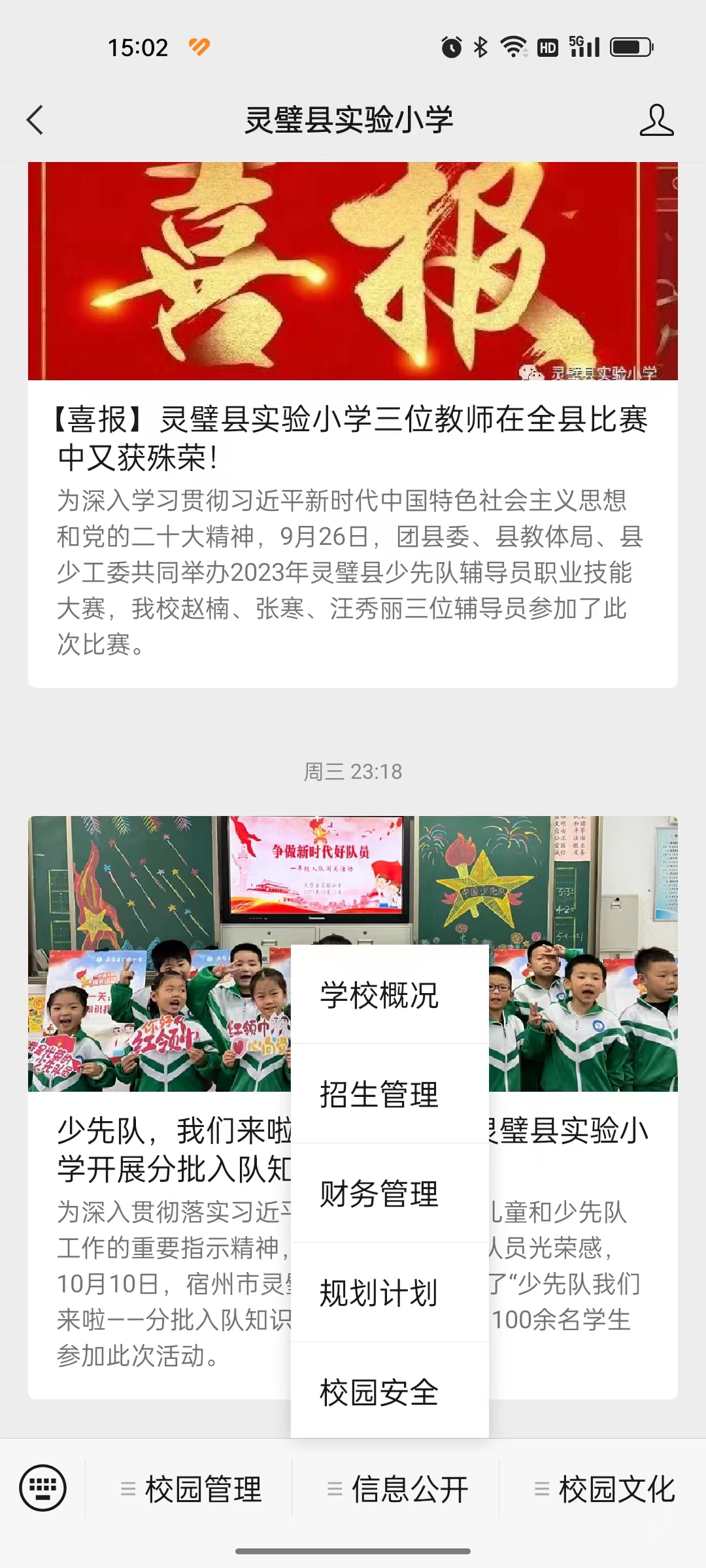
Task: Go back from 灵璧县实验小学 page
Action: (x=35, y=120)
